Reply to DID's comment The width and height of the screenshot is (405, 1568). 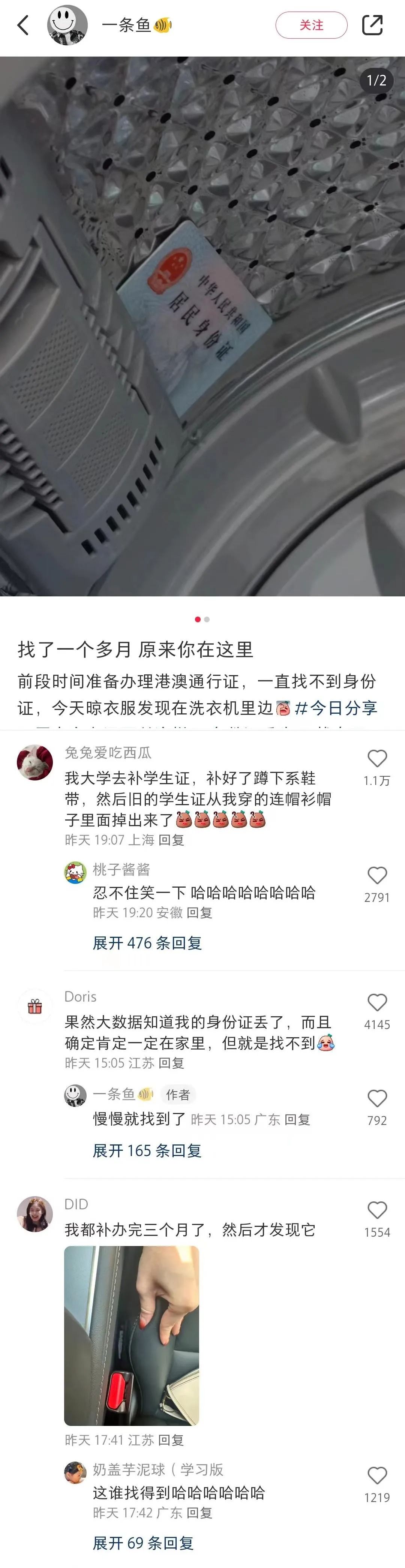[171, 1440]
